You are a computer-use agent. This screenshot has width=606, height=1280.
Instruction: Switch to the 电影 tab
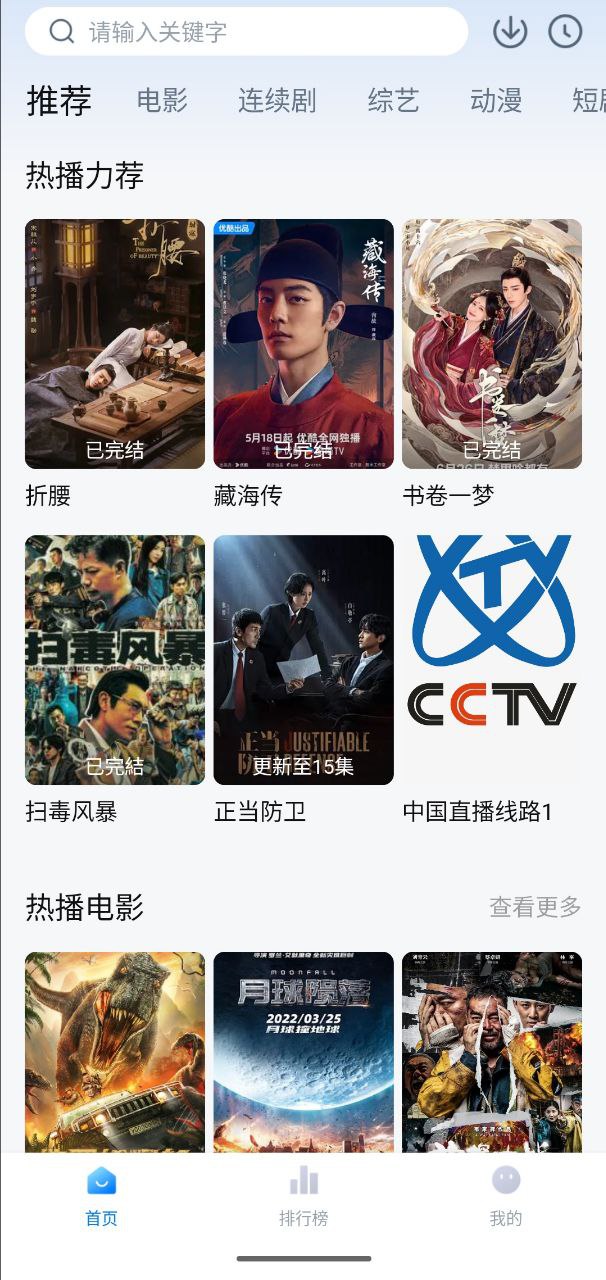pyautogui.click(x=162, y=101)
